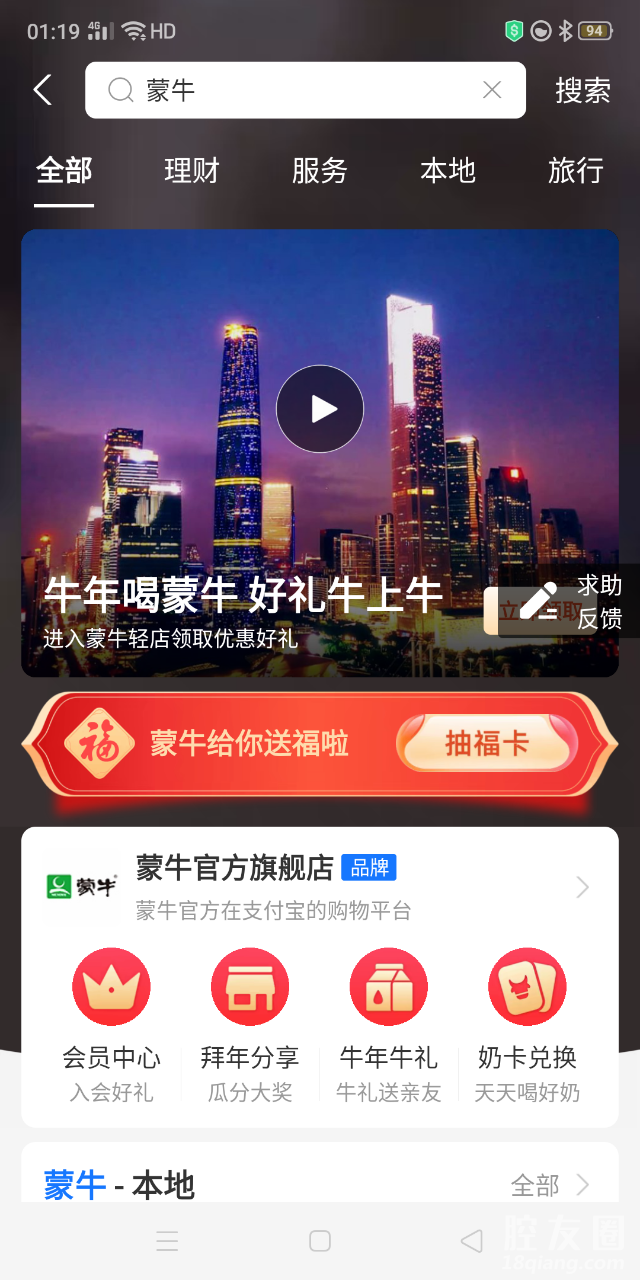Tap the system home button
This screenshot has height=1280, width=640.
click(320, 1241)
